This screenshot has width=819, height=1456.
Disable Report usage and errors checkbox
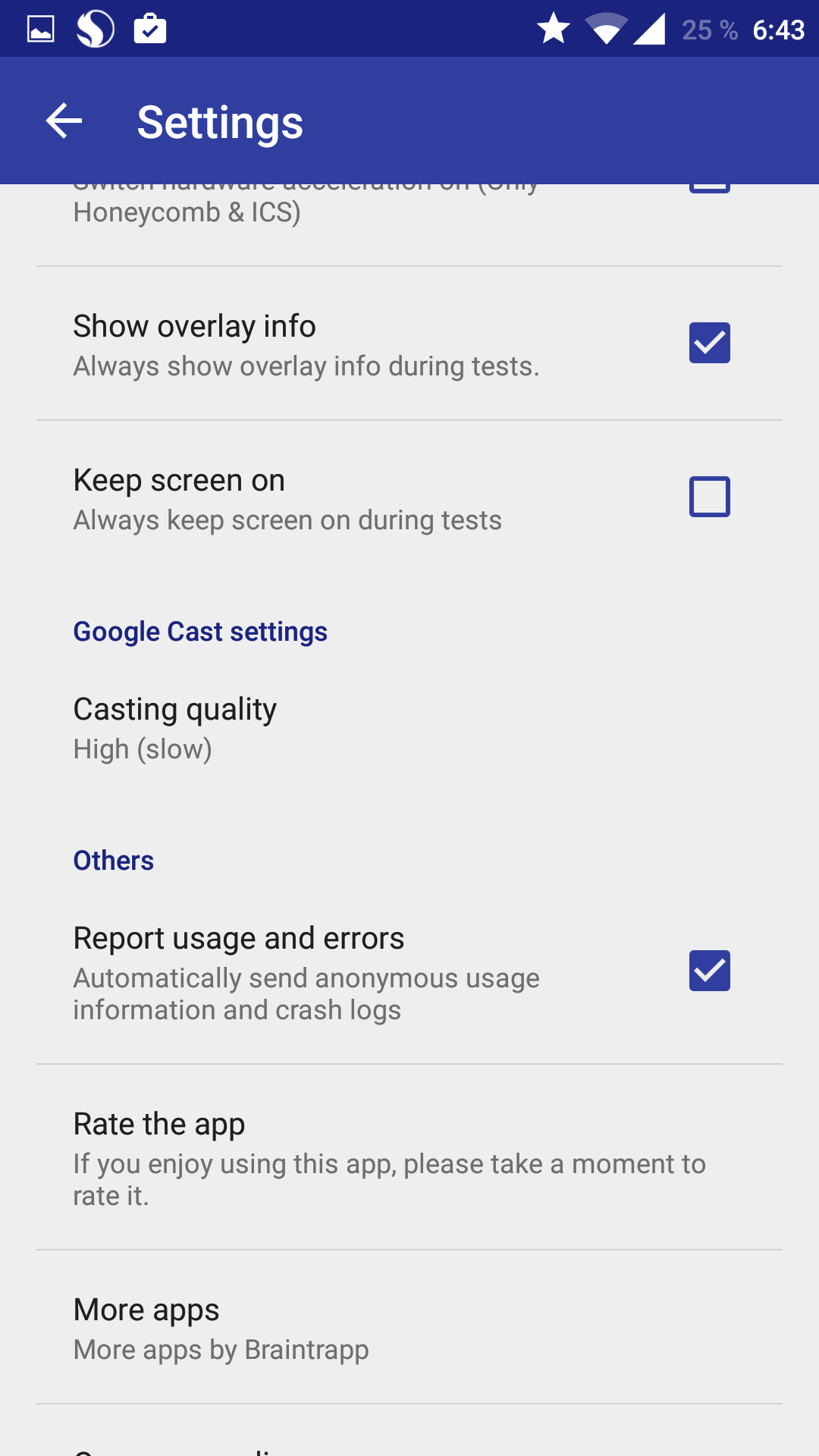click(709, 971)
